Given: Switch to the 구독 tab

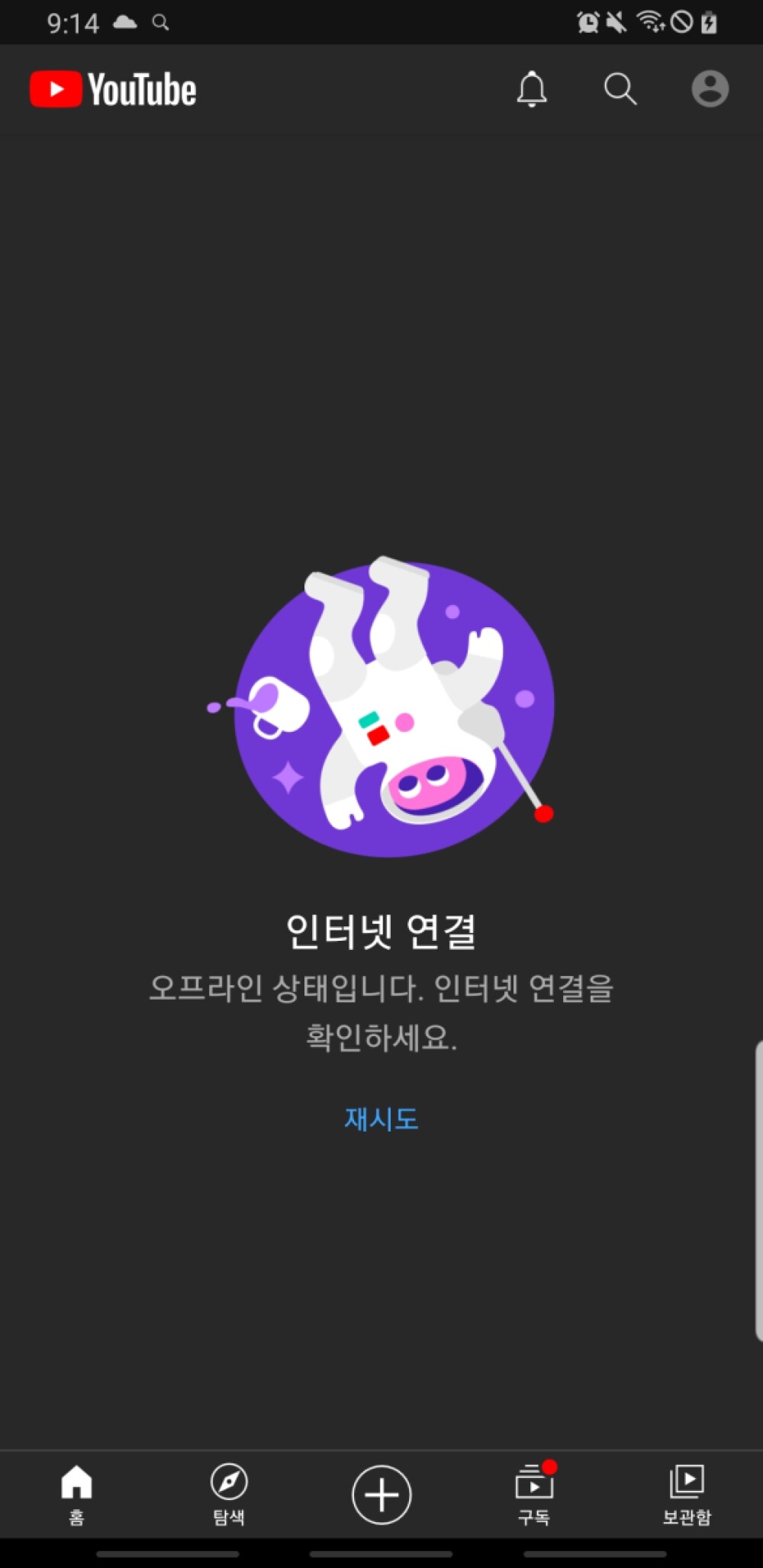Looking at the screenshot, I should [x=534, y=1494].
